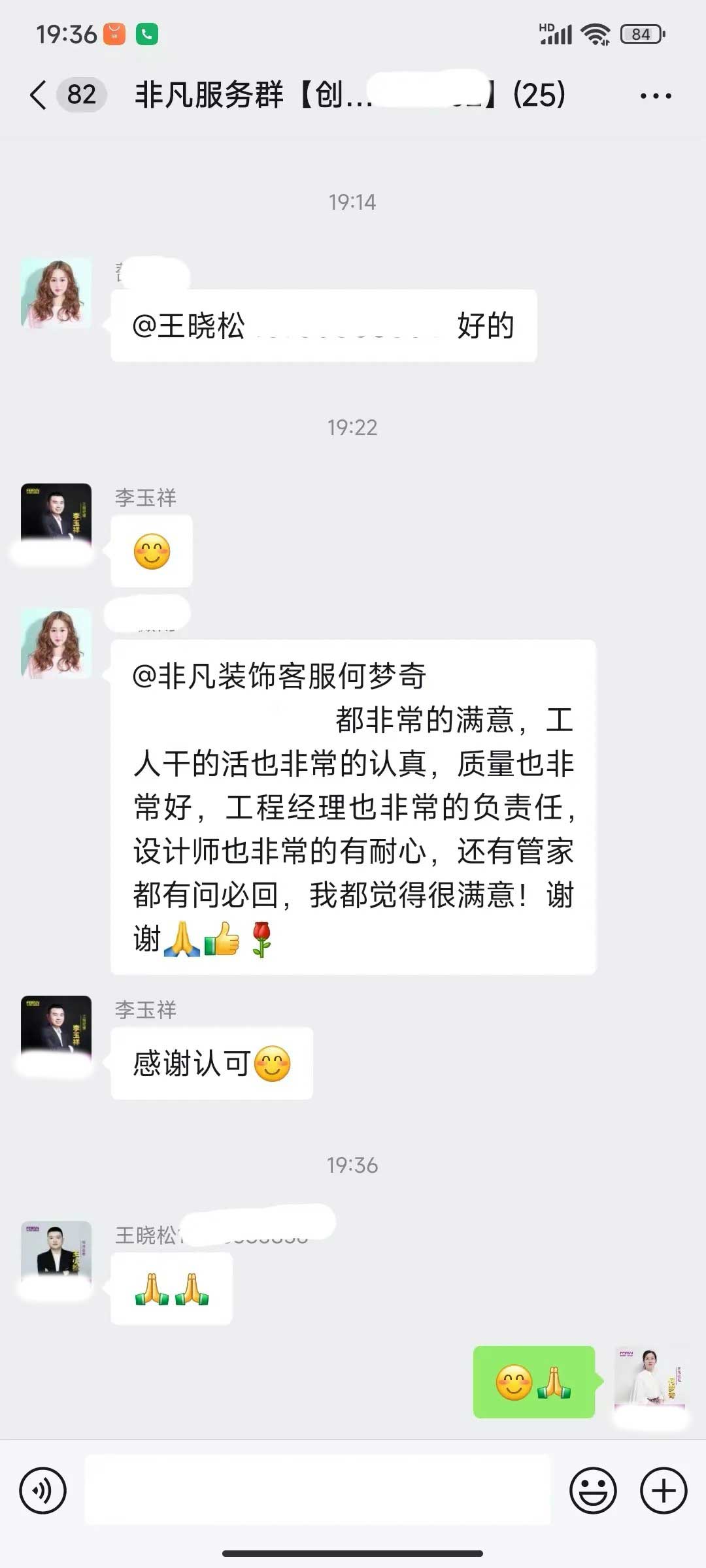Open the emoji sticker panel
Viewport: 706px width, 1568px height.
point(593,1490)
